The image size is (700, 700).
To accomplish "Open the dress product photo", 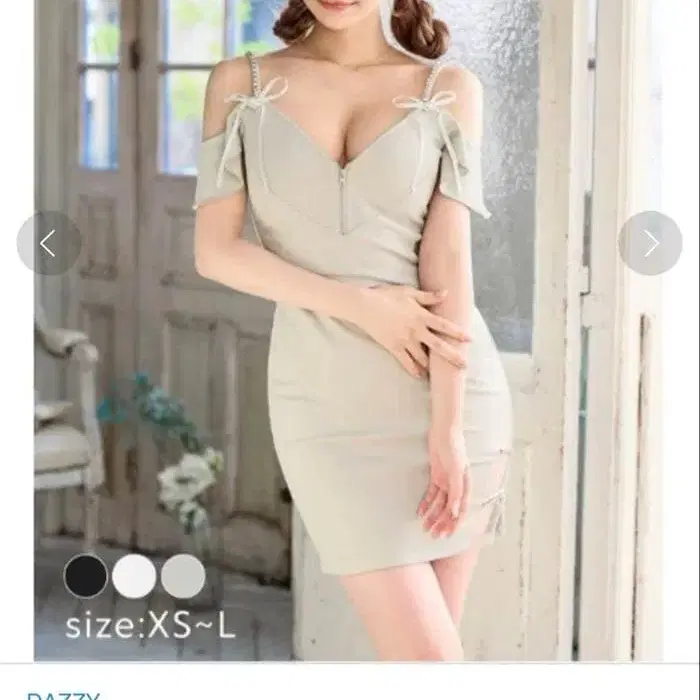I will [x=350, y=330].
